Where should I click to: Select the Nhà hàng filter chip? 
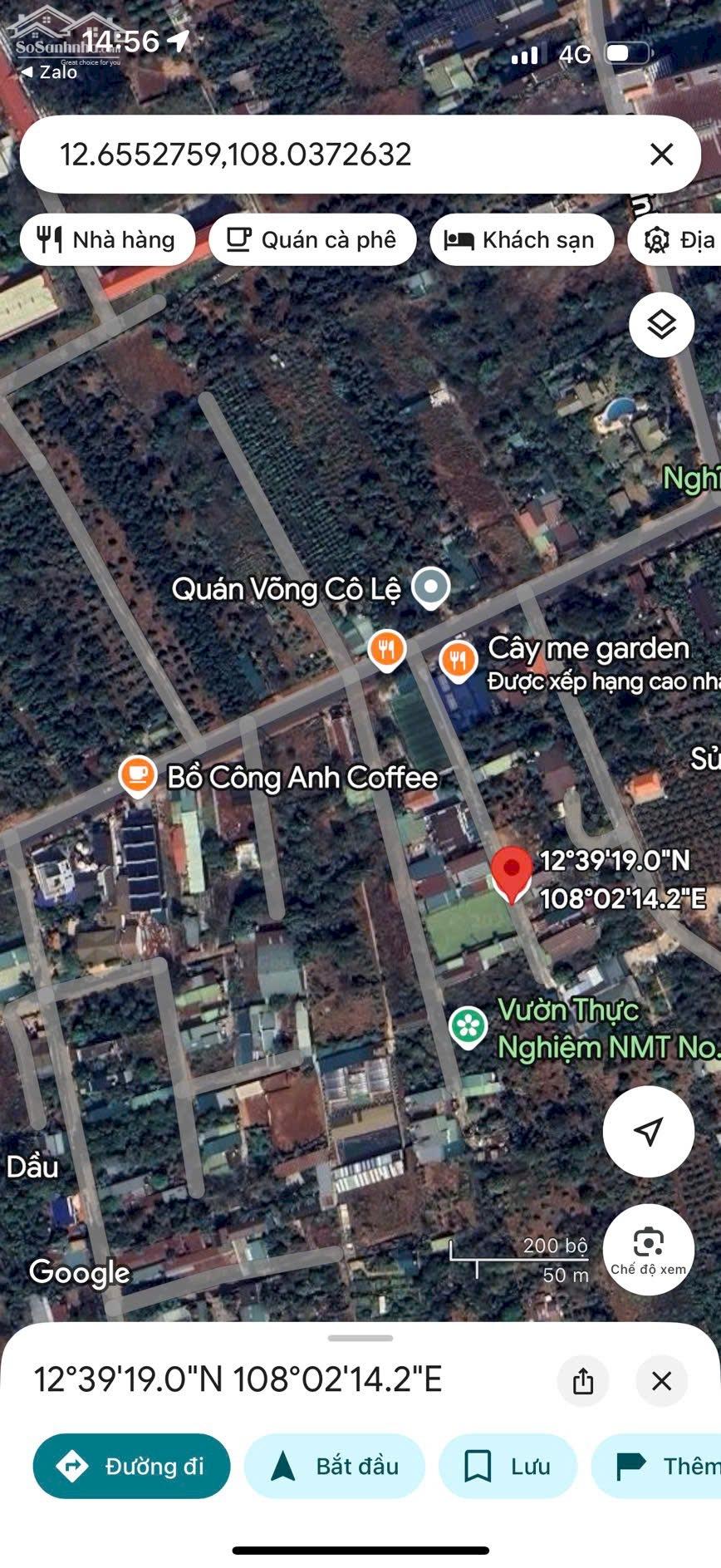(107, 240)
